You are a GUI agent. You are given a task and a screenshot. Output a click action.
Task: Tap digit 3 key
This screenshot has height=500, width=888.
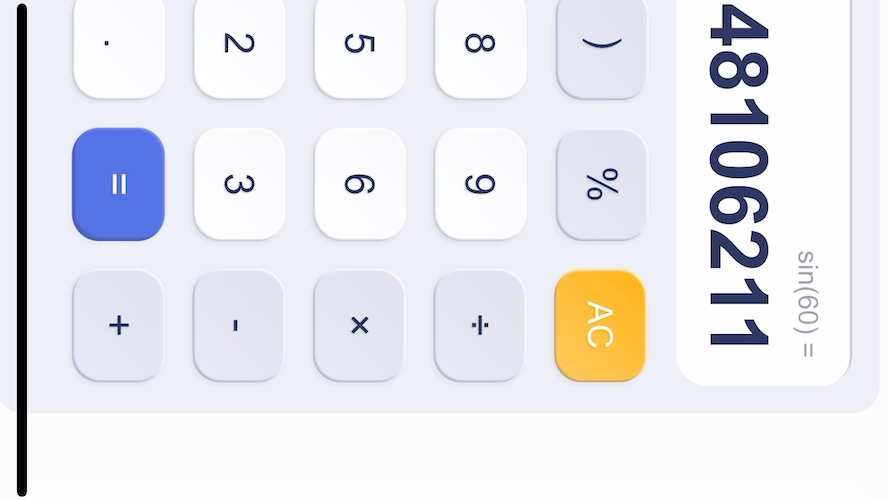coord(239,184)
